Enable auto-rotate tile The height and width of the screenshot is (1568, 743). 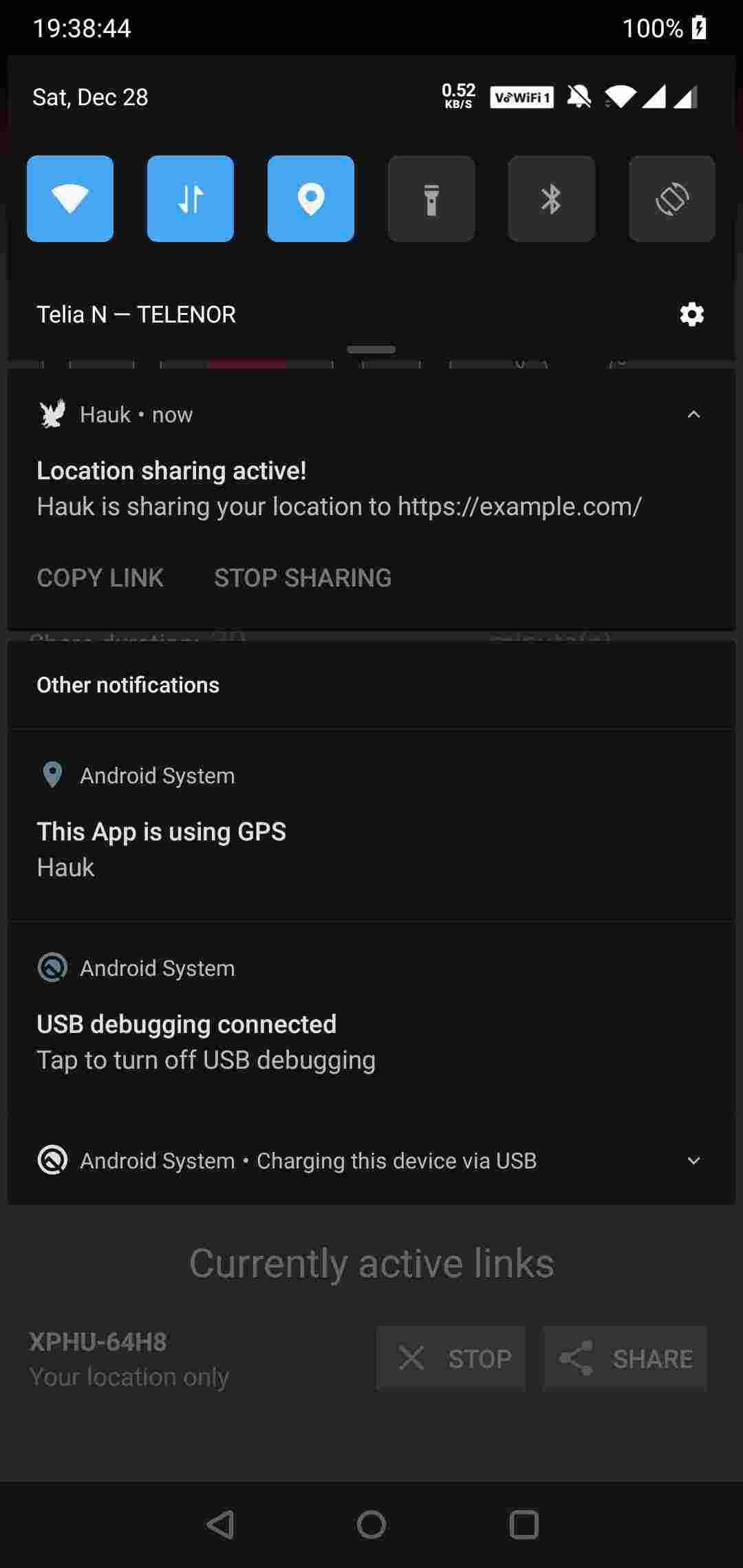click(x=671, y=198)
